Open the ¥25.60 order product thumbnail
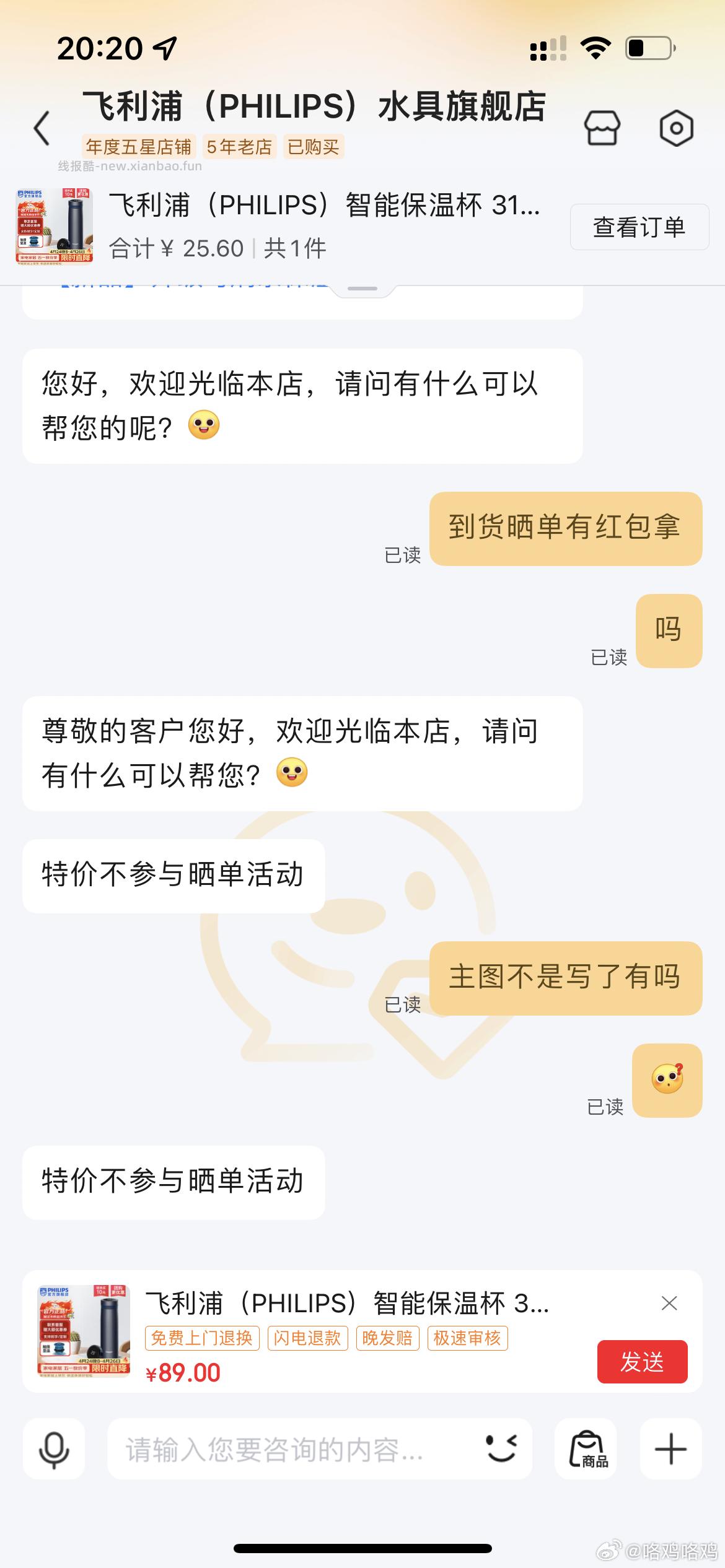This screenshot has width=725, height=1568. [x=55, y=227]
